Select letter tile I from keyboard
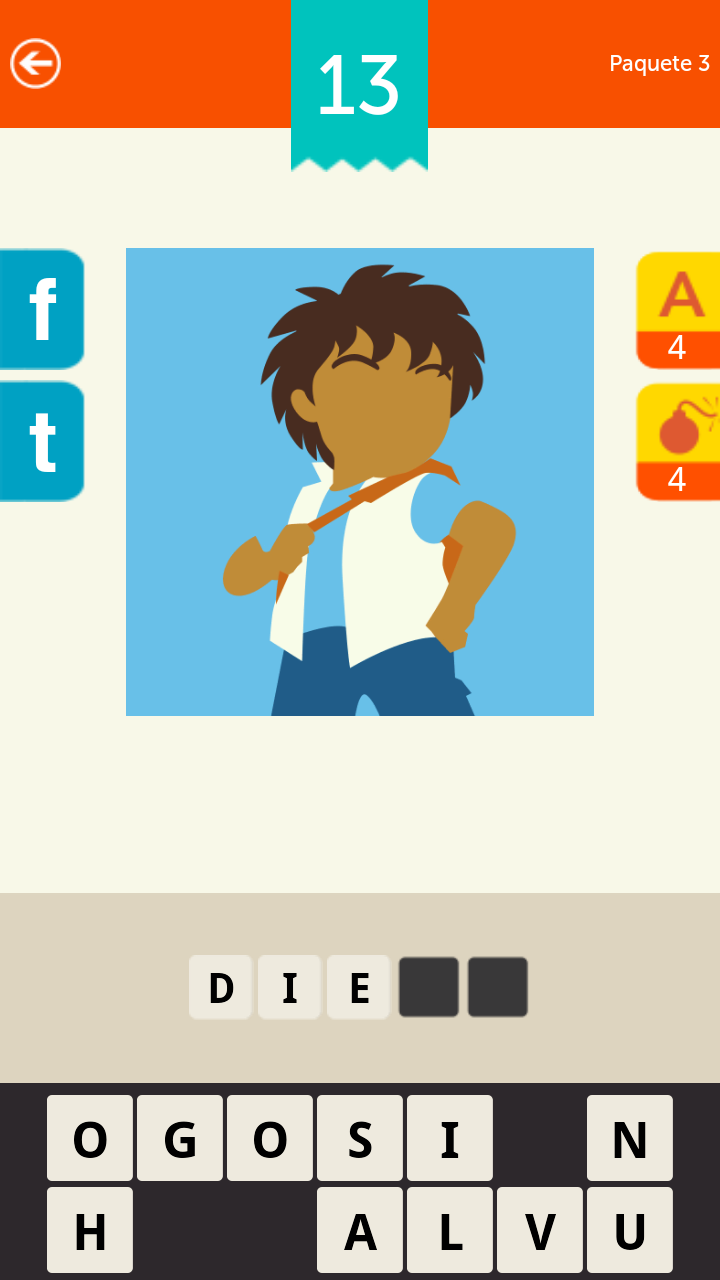 click(x=450, y=1138)
